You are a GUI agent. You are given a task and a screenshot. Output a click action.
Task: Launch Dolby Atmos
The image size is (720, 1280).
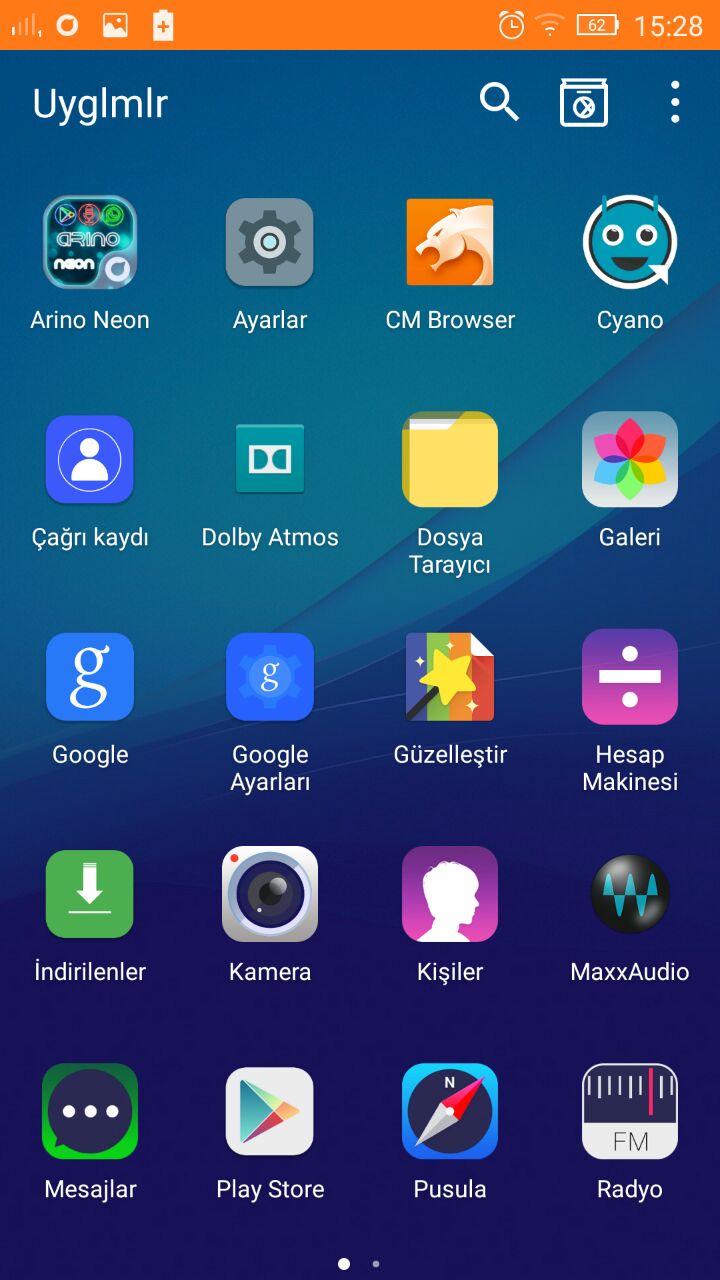tap(270, 460)
